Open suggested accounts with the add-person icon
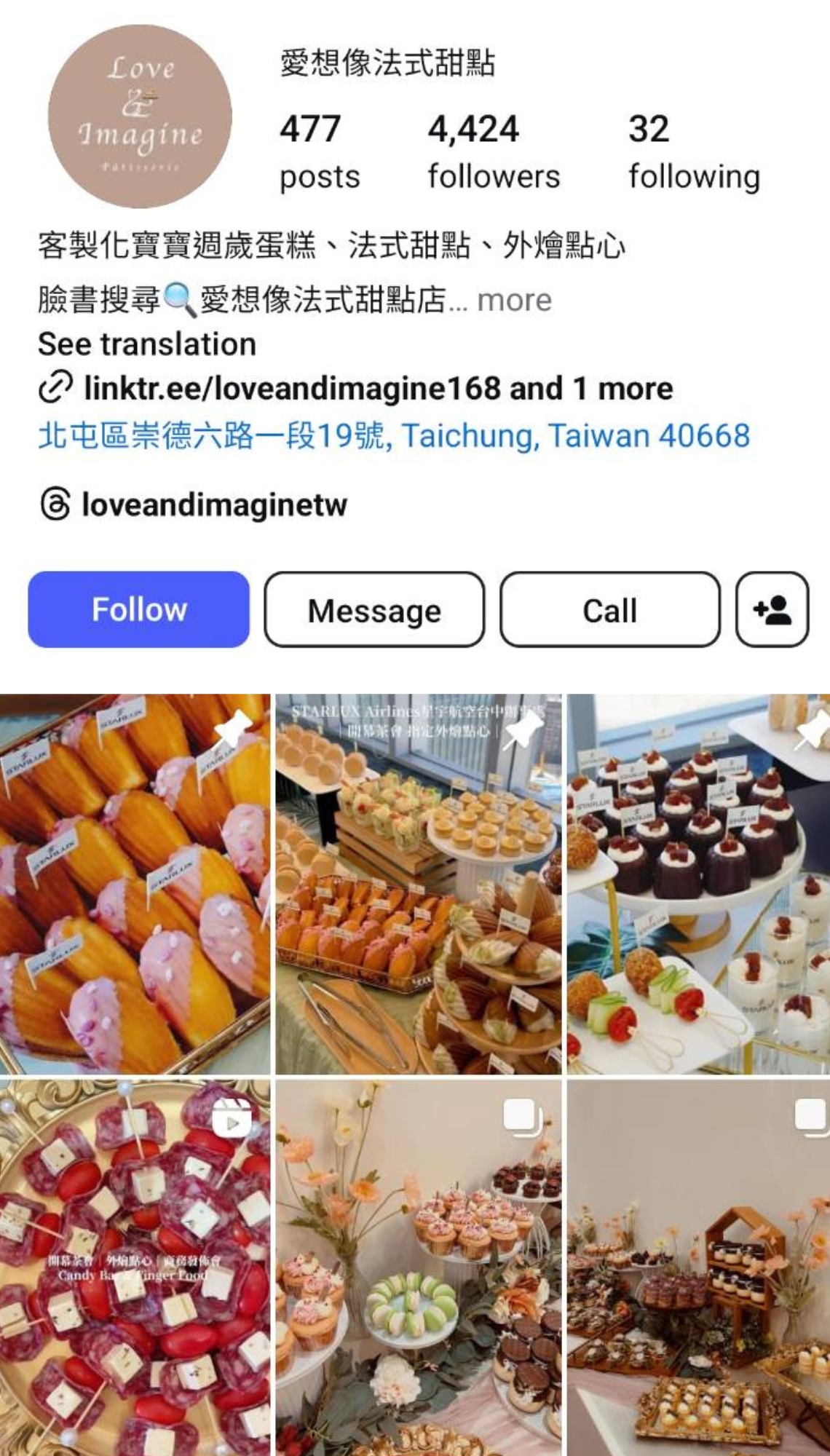Image resolution: width=830 pixels, height=1456 pixels. point(772,610)
